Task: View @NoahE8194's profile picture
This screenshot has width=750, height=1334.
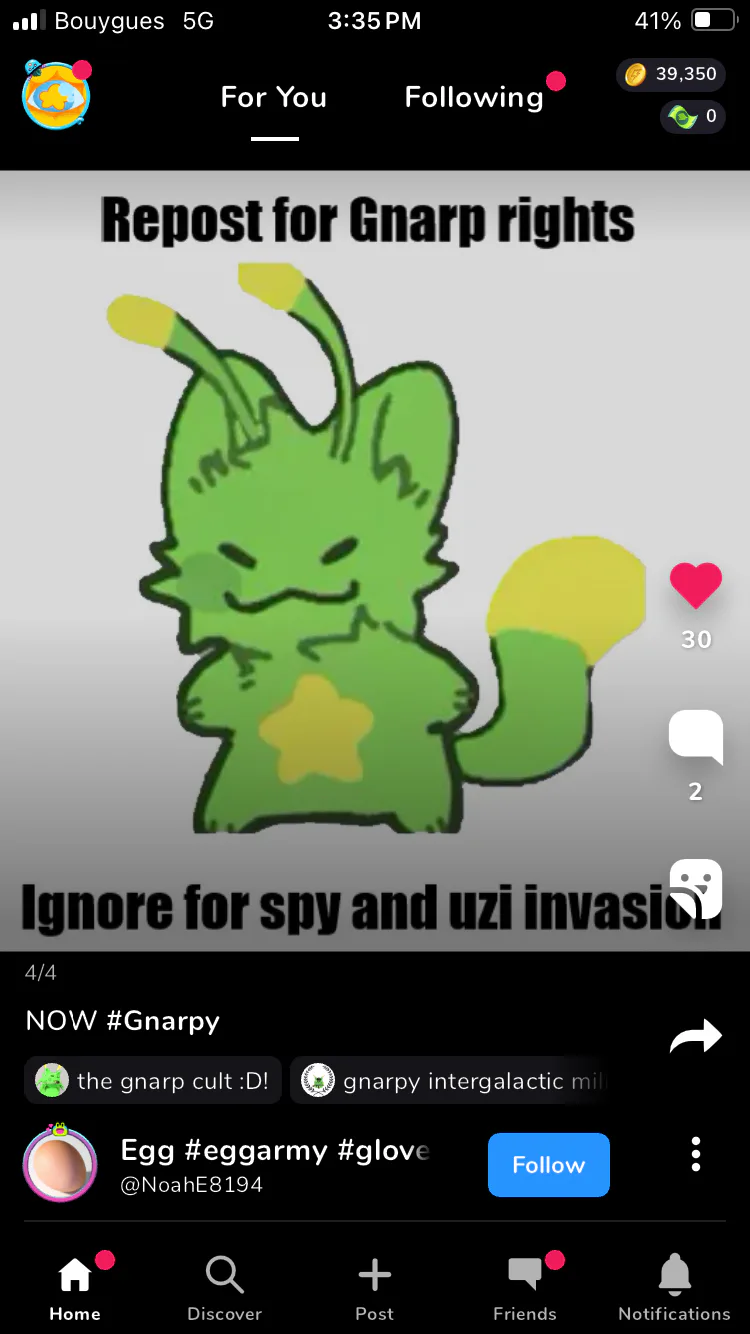Action: click(x=60, y=1164)
